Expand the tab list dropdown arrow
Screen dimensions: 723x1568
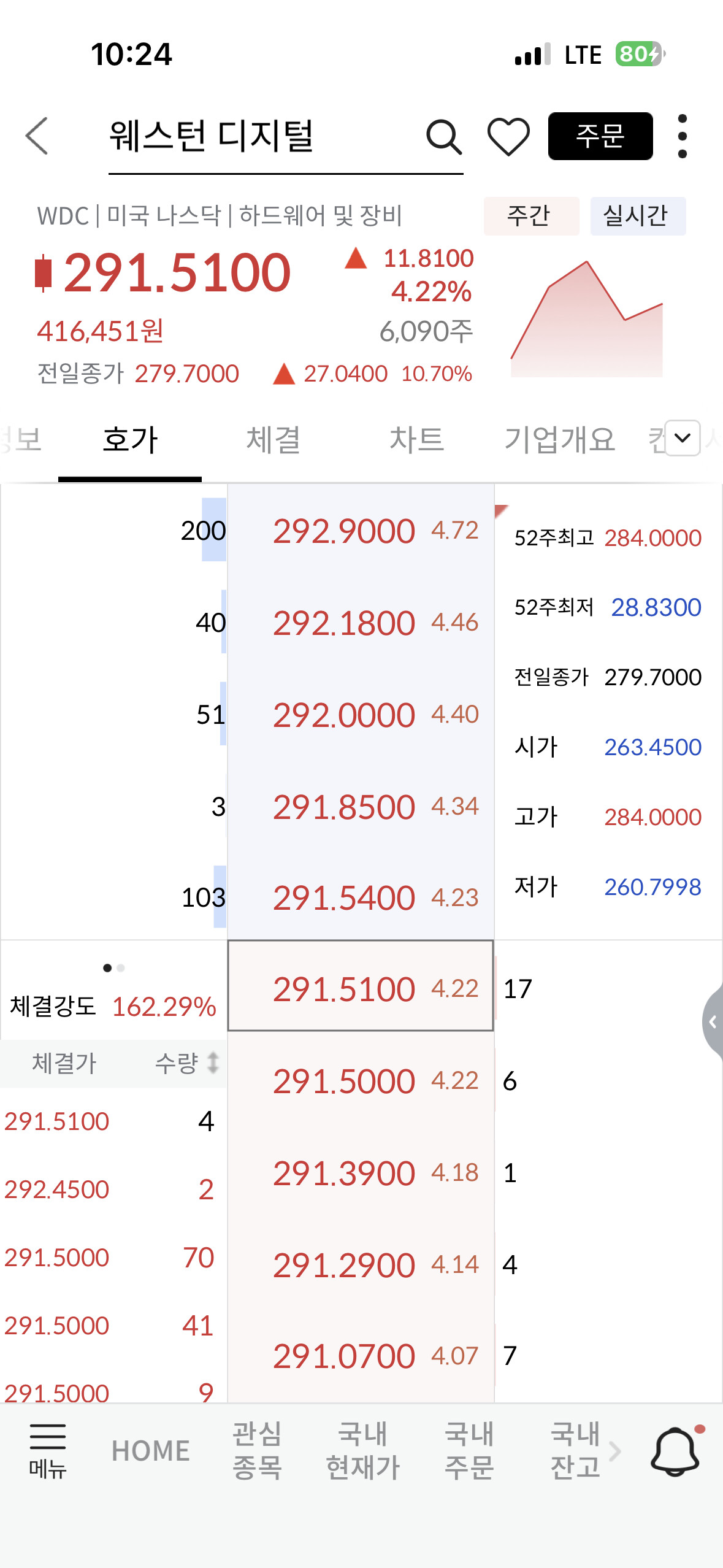(683, 438)
